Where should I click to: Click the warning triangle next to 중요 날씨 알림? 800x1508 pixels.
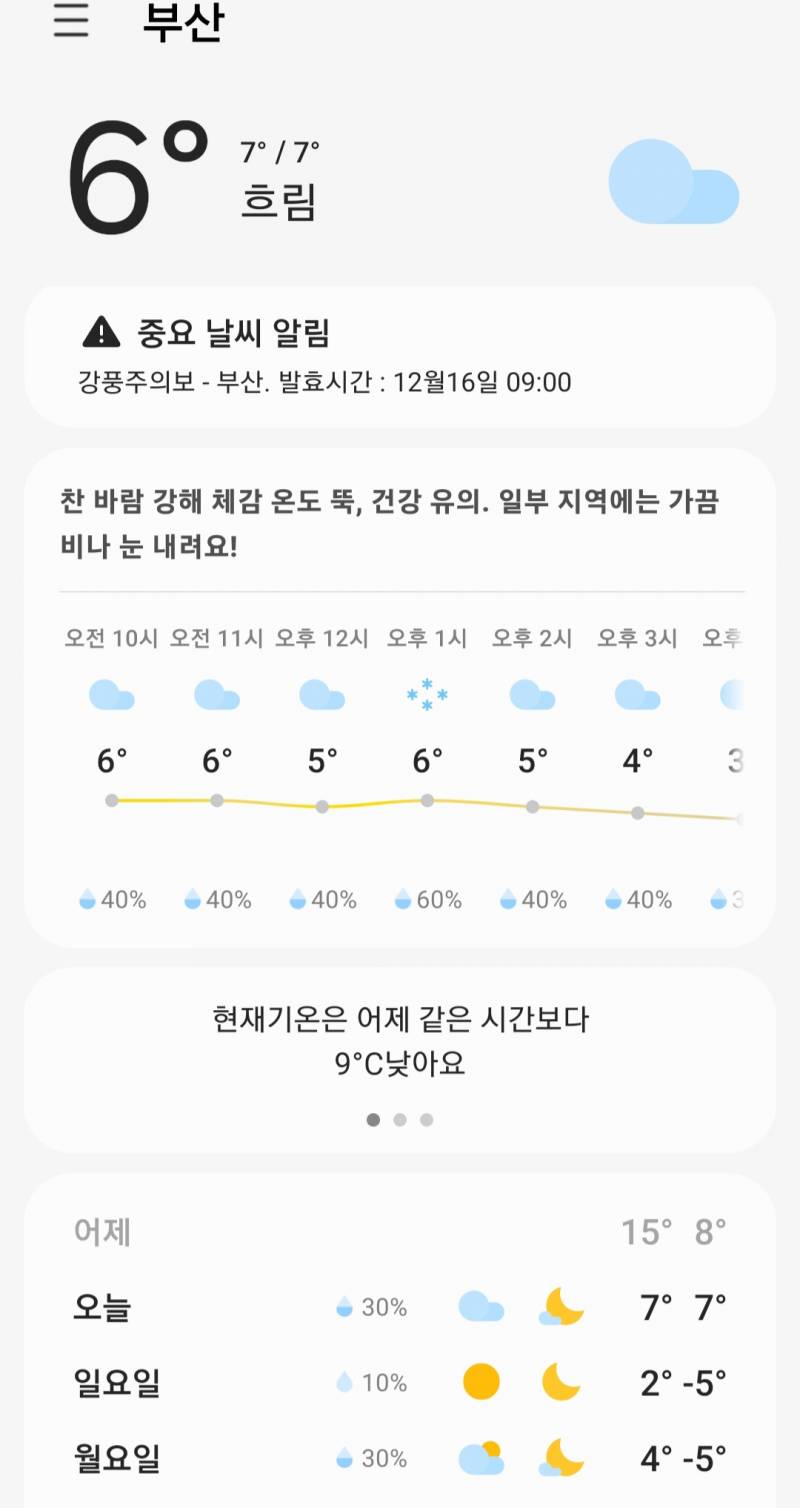point(100,331)
